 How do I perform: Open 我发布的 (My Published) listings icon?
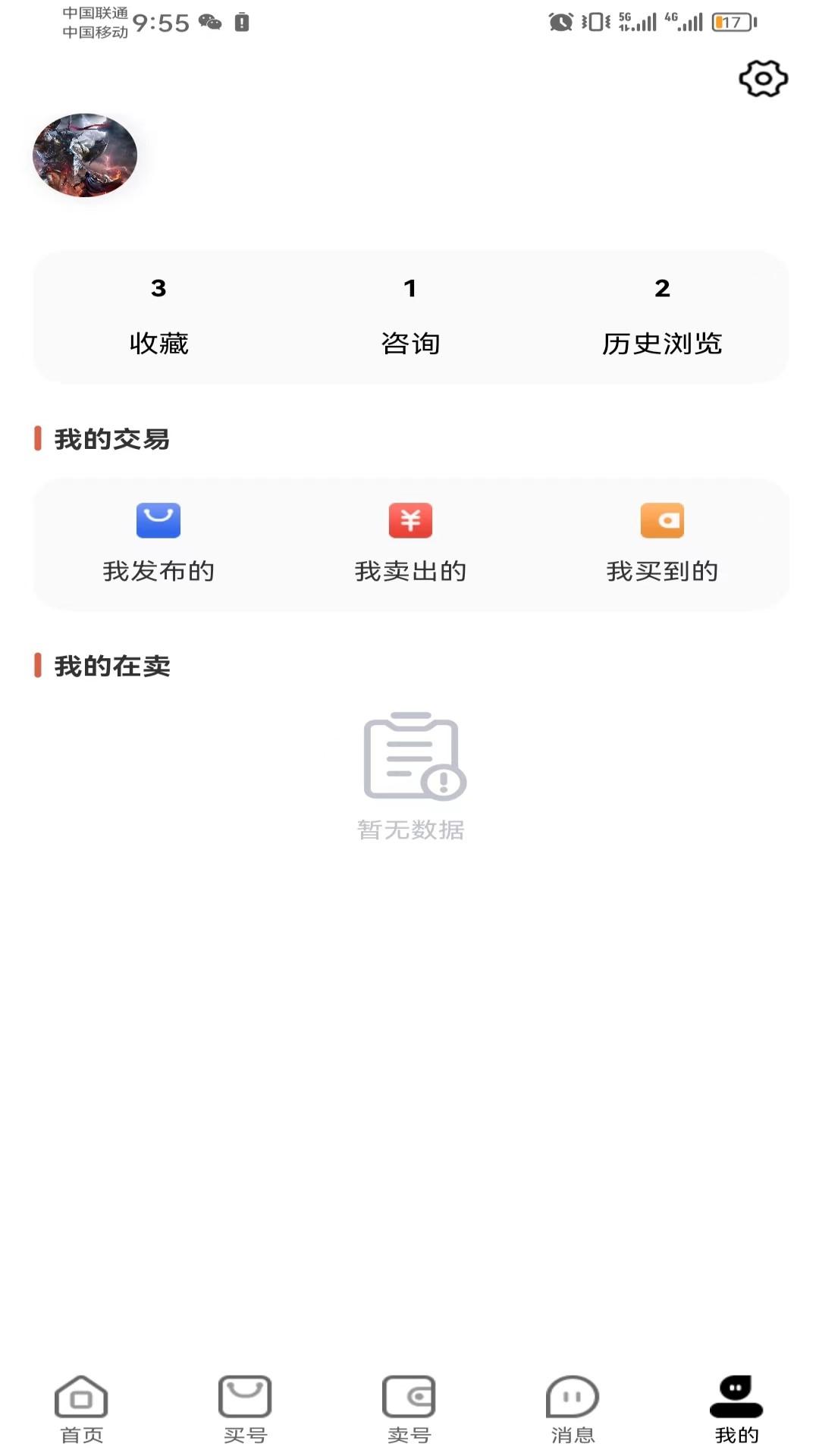pyautogui.click(x=158, y=521)
